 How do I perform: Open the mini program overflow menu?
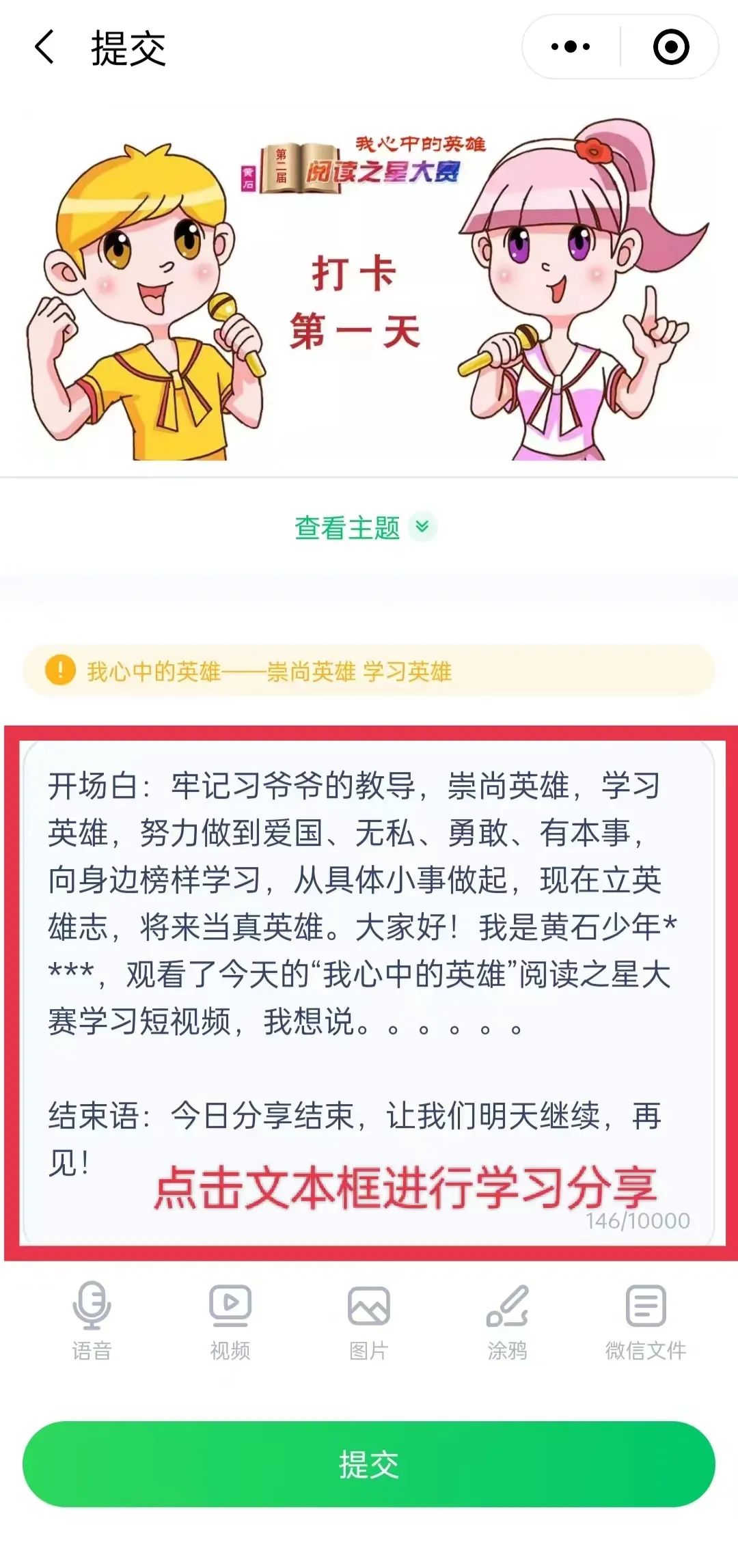pos(571,47)
